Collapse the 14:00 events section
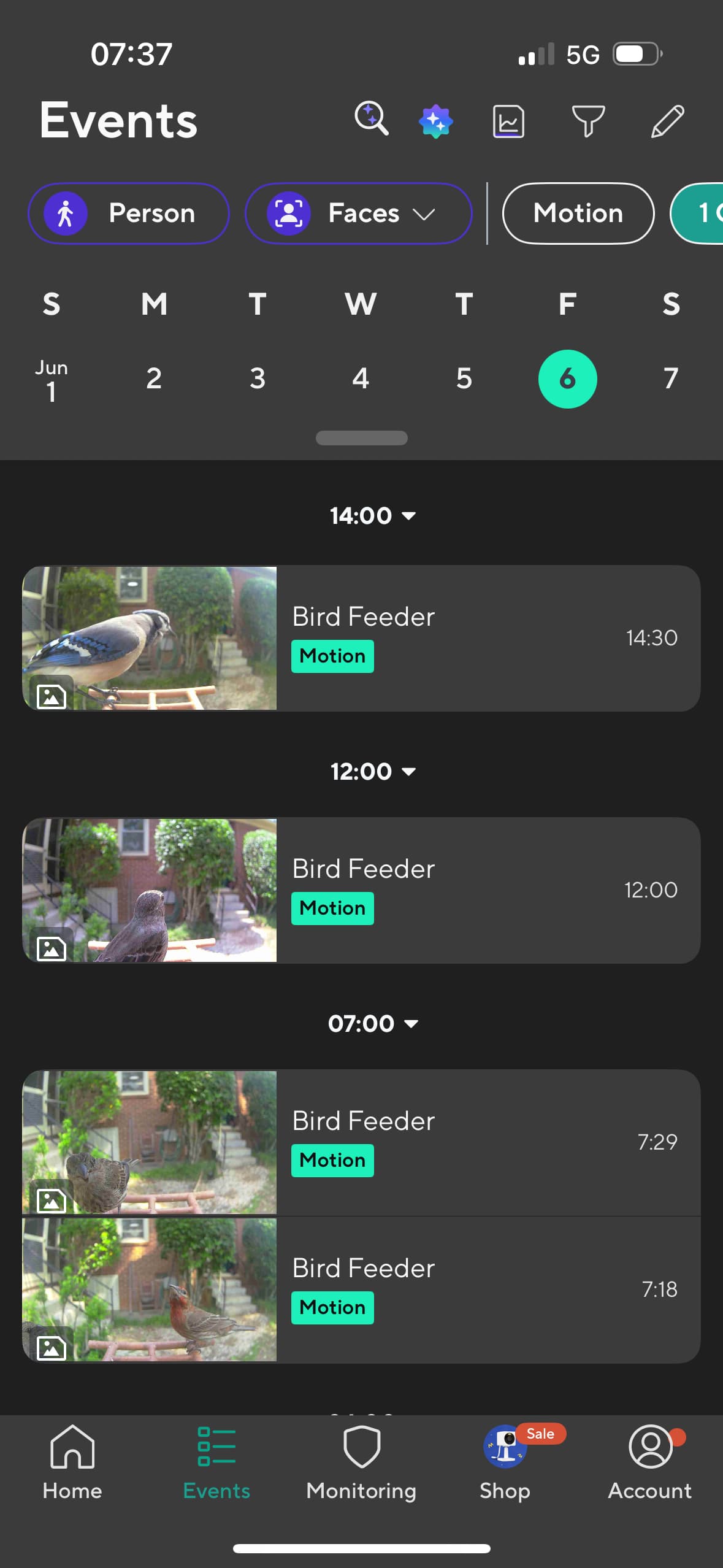This screenshot has height=1568, width=723. click(373, 516)
